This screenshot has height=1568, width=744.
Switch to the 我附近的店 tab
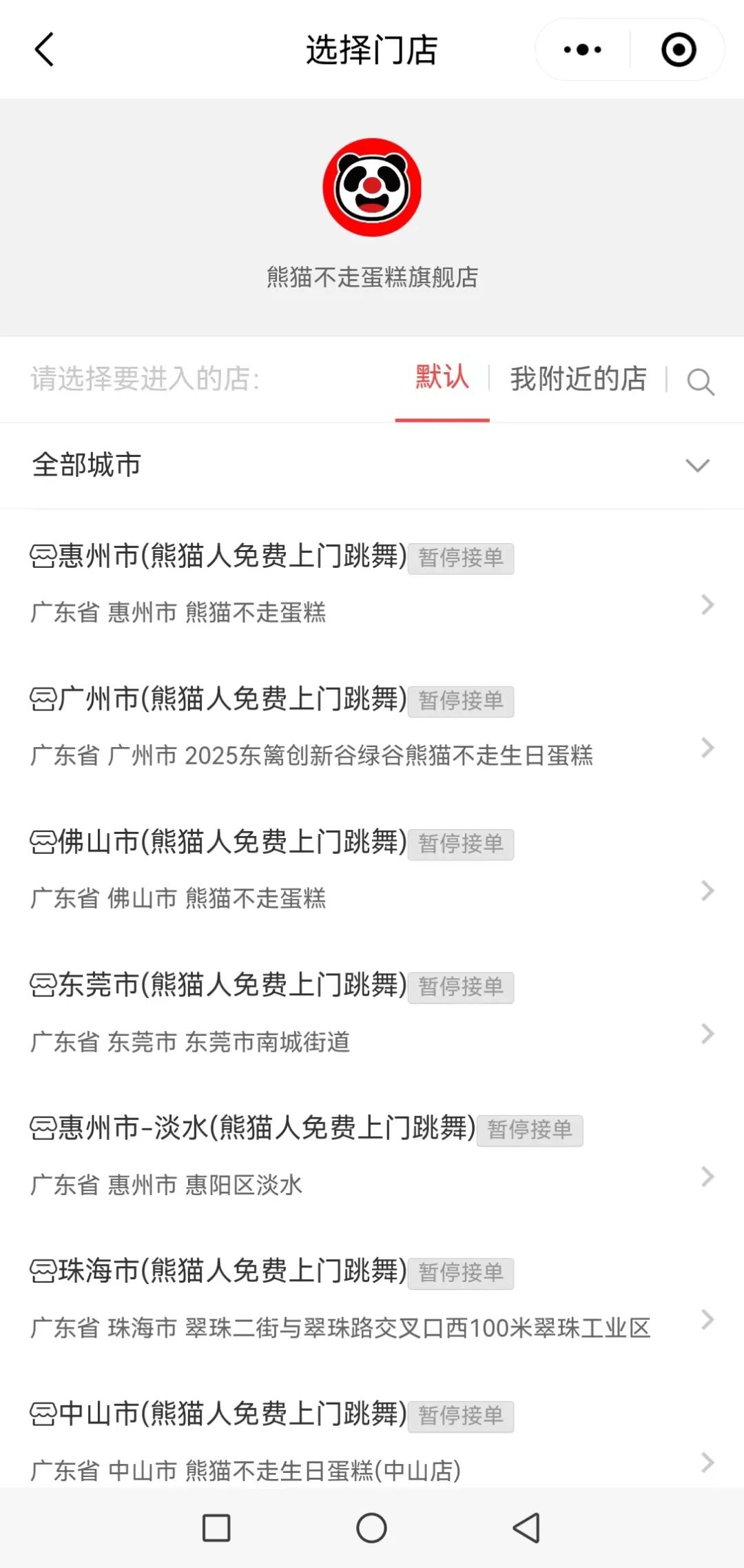578,378
